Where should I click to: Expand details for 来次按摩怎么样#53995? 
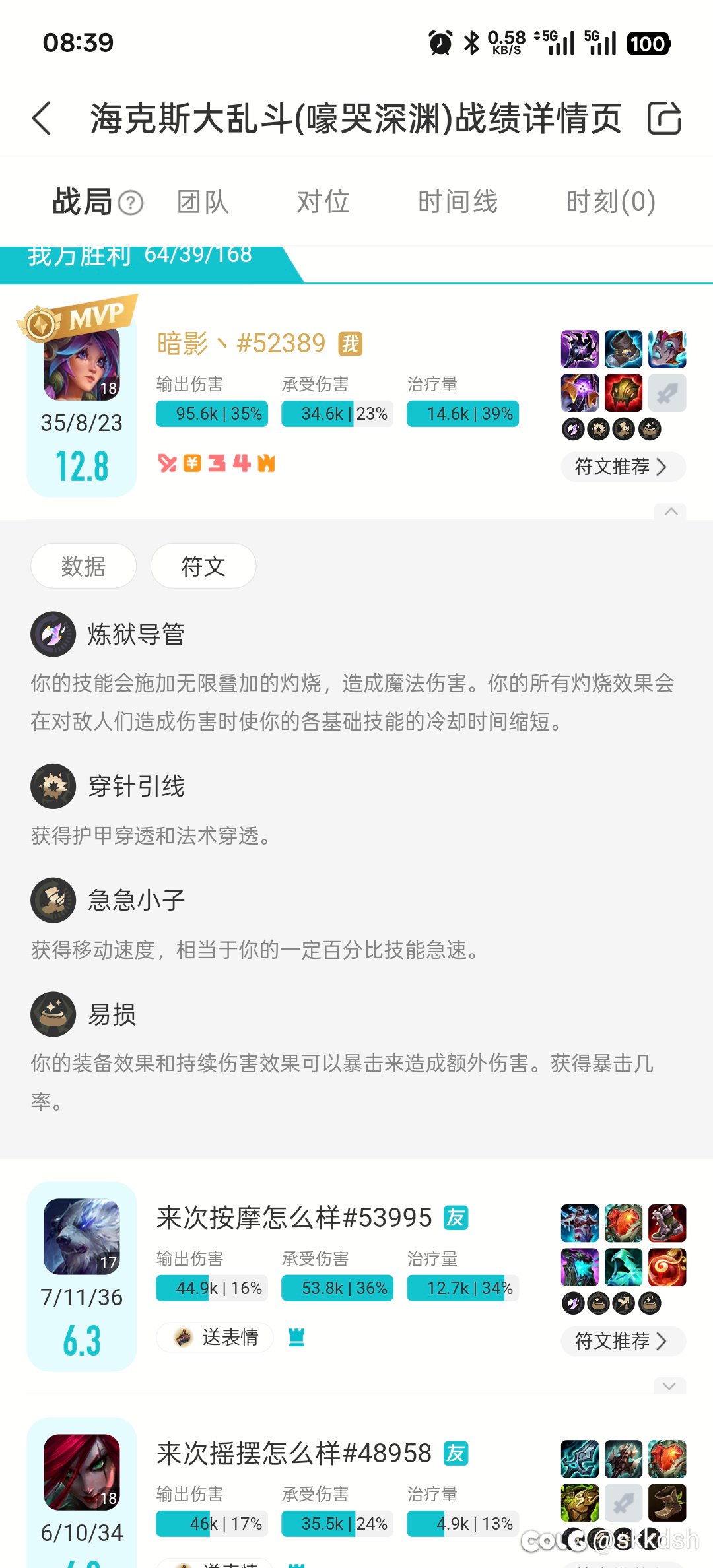(x=669, y=1386)
